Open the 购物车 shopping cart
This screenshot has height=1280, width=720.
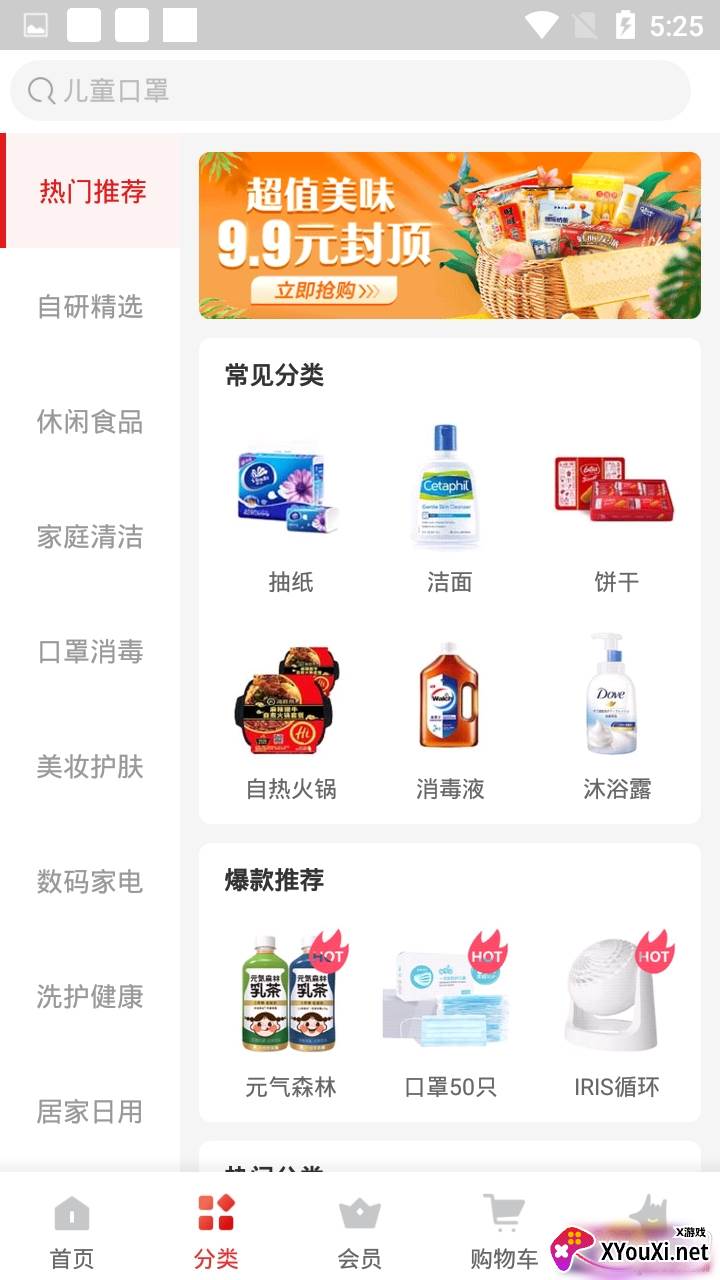tap(504, 1230)
